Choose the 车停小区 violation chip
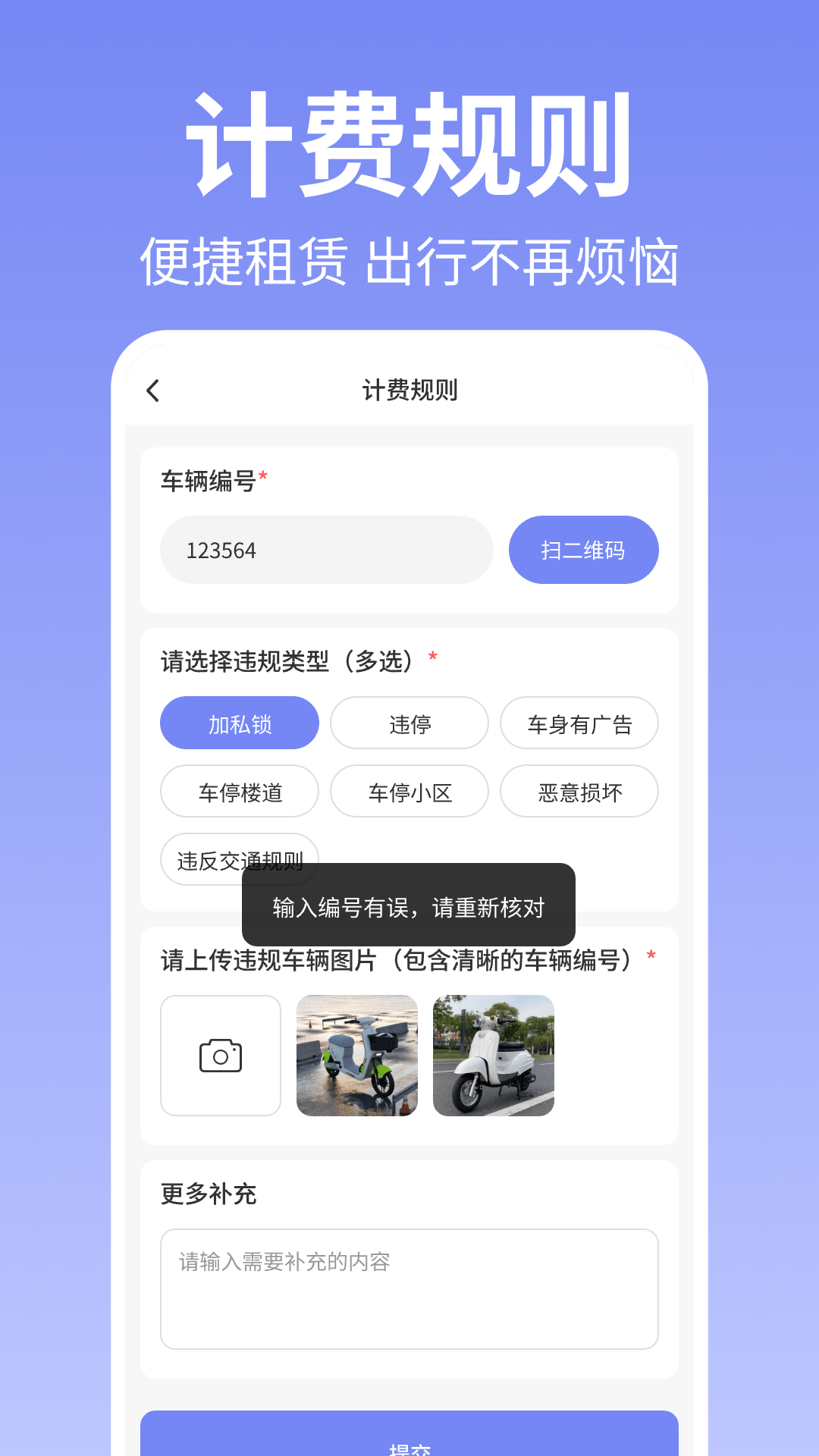819x1456 pixels. (x=409, y=791)
